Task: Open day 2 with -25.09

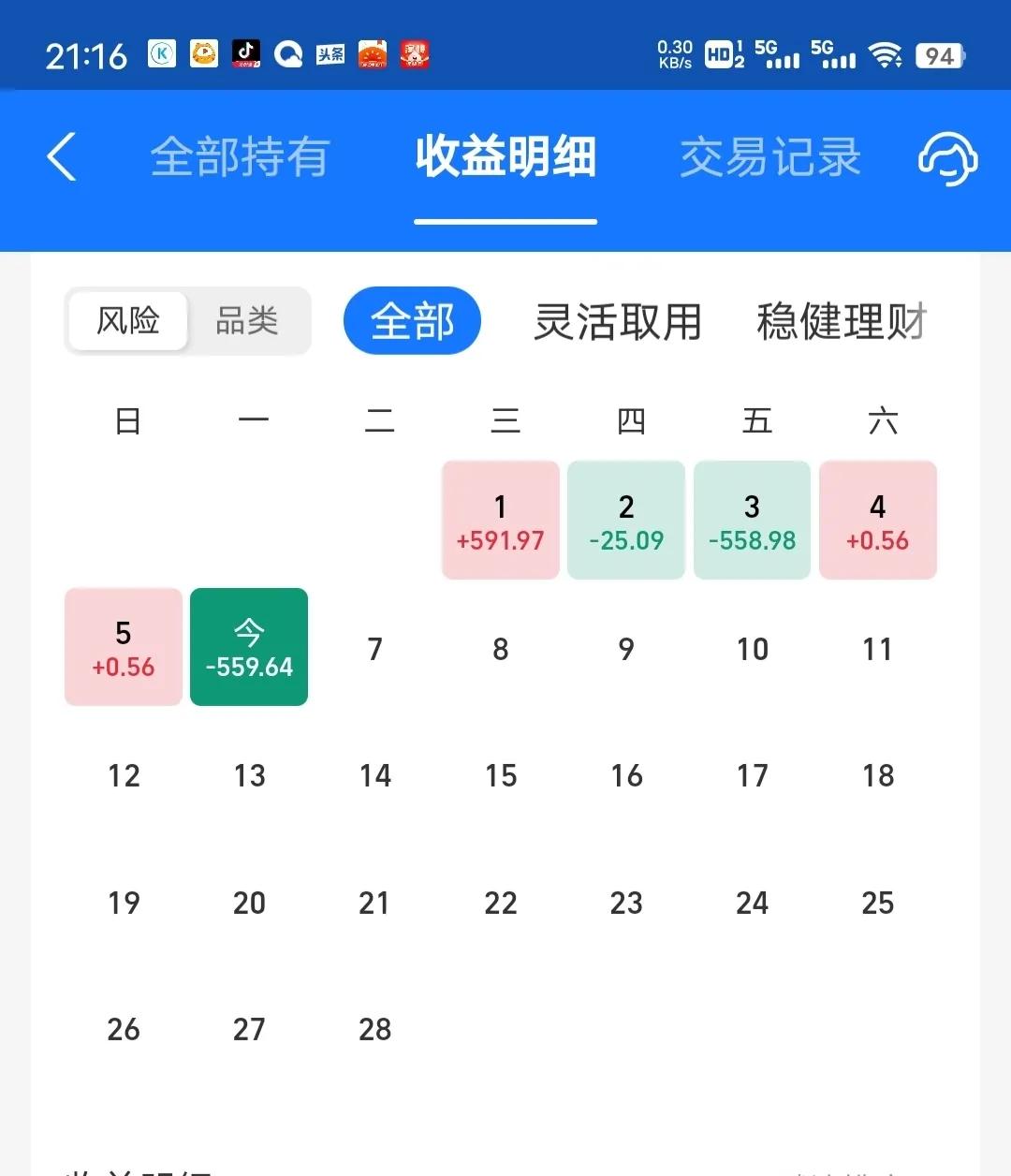Action: tap(626, 521)
